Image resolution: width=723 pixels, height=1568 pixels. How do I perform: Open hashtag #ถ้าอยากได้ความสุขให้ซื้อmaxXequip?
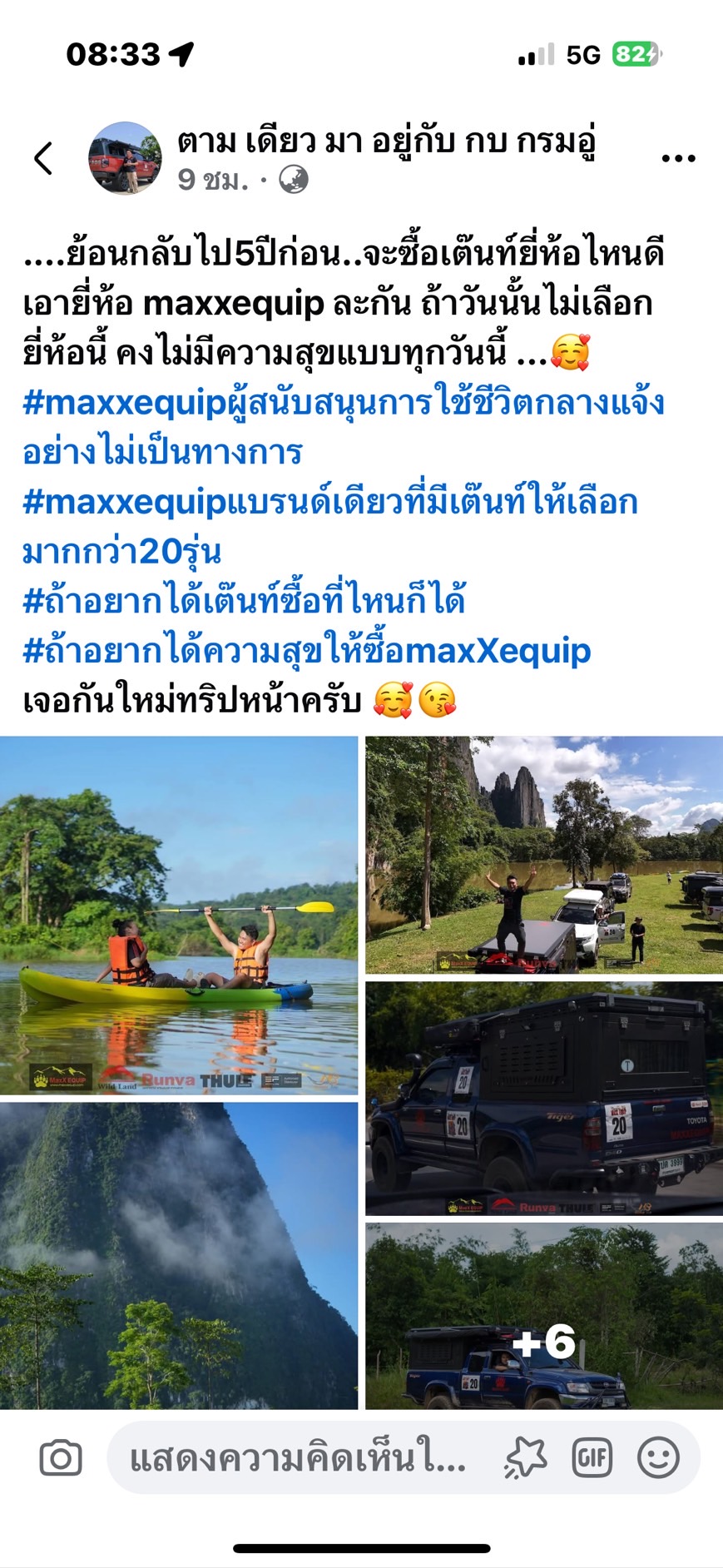(306, 651)
